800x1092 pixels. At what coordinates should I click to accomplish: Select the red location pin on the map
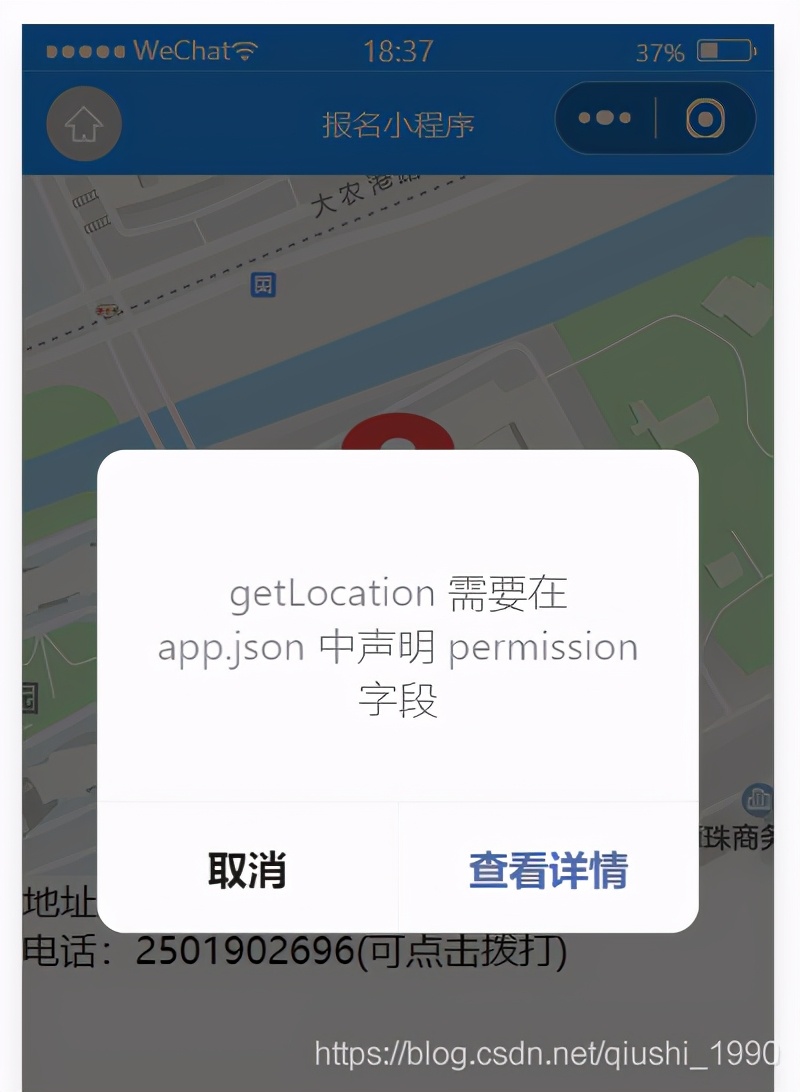coord(400,440)
